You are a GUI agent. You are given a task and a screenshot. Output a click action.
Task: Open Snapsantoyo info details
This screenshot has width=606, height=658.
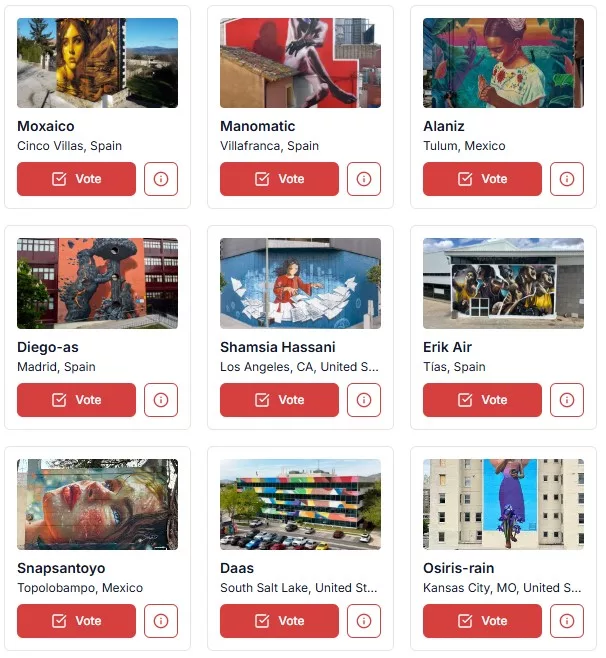[x=161, y=621]
